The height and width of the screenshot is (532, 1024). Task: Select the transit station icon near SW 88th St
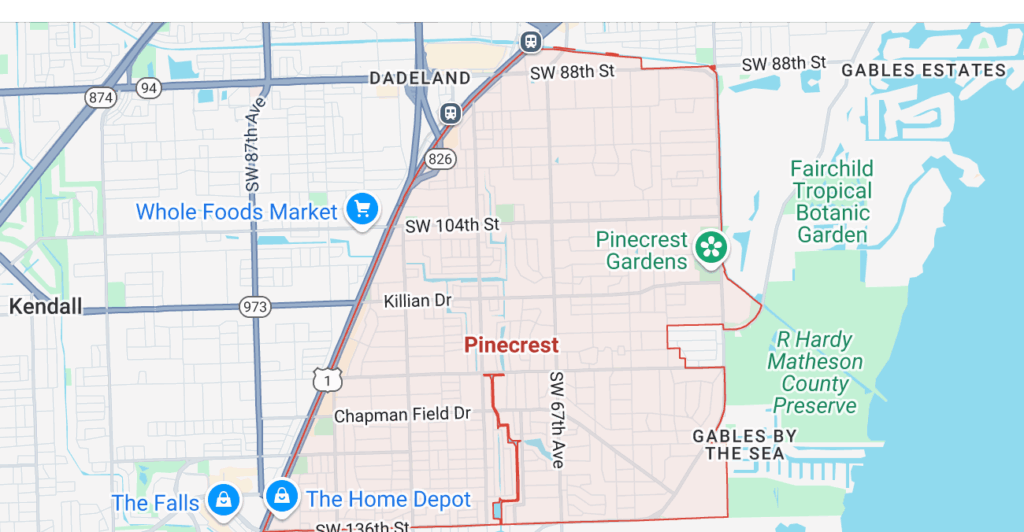530,42
